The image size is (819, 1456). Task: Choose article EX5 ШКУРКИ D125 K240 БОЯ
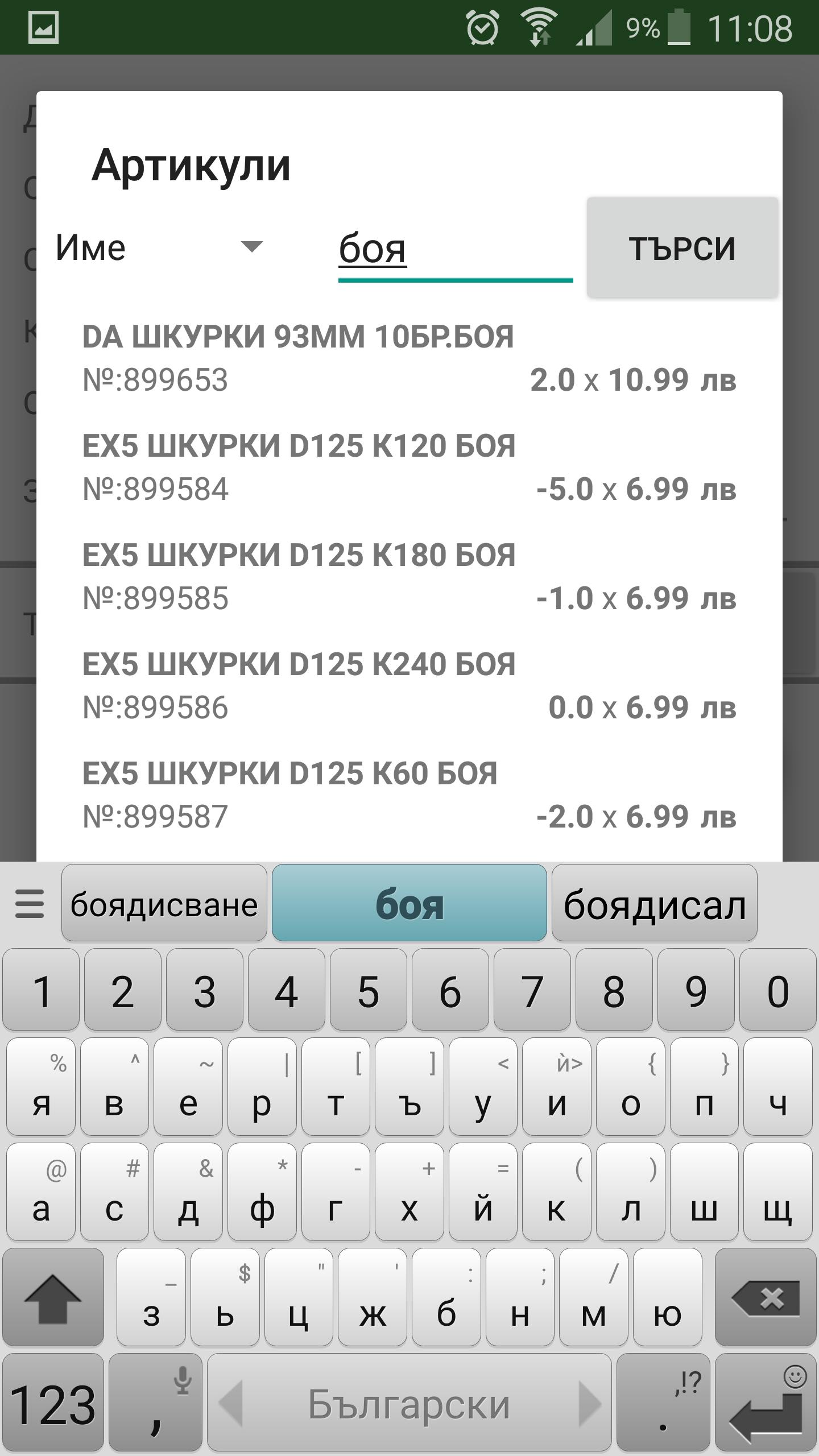coord(409,686)
